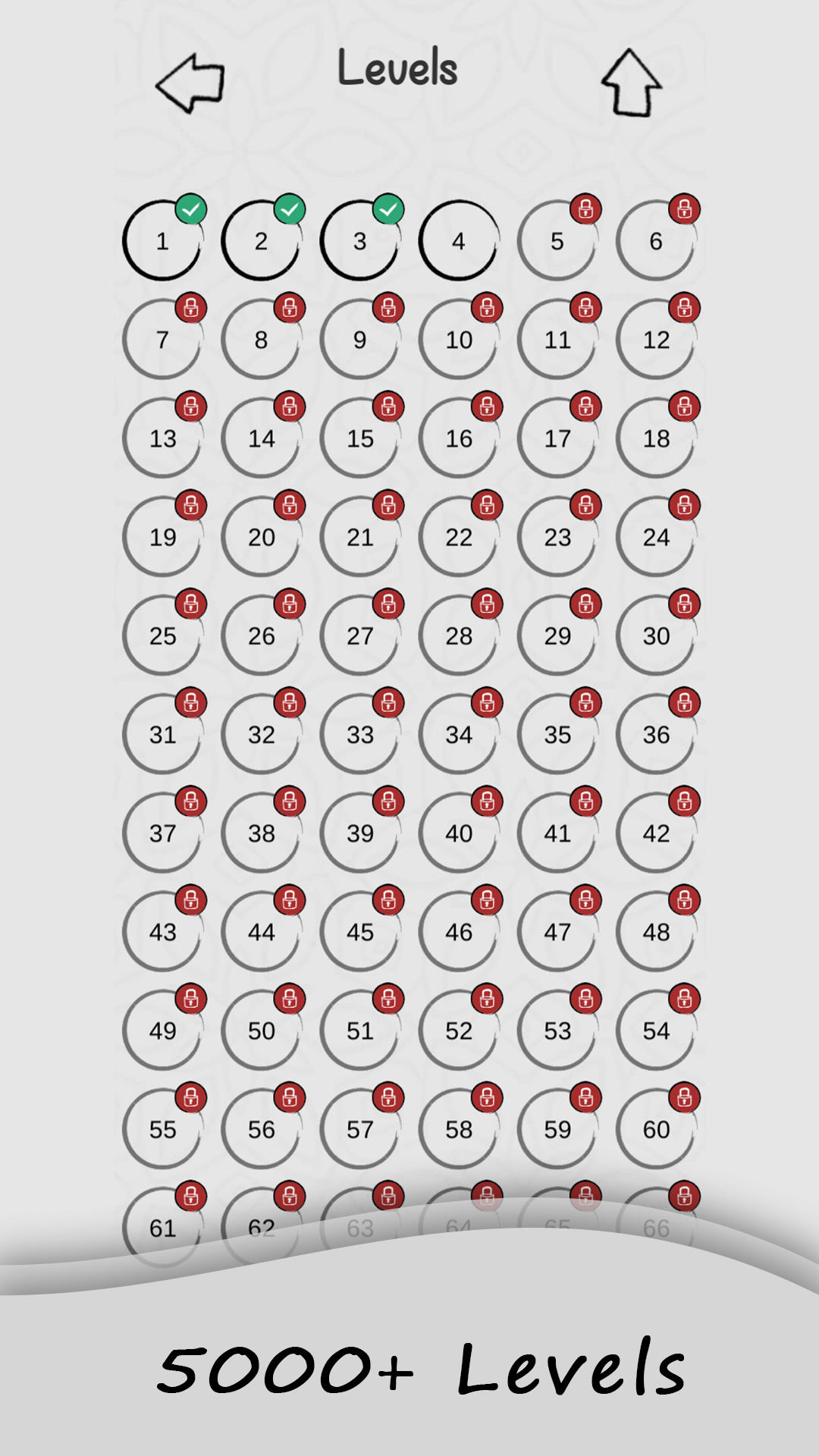Tap the lock badge on level 12

point(686,306)
